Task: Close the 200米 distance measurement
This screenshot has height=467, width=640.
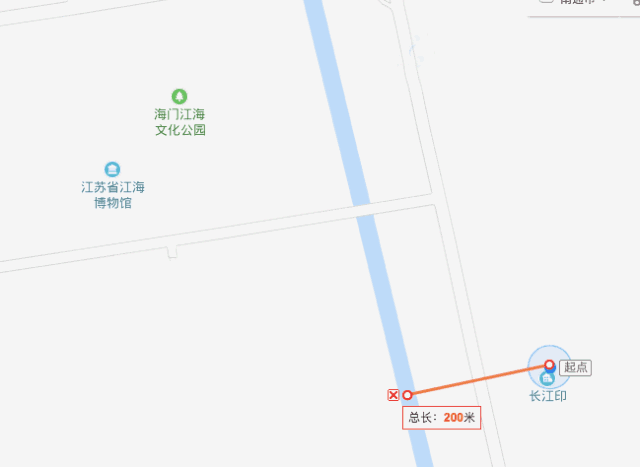Action: [x=393, y=395]
